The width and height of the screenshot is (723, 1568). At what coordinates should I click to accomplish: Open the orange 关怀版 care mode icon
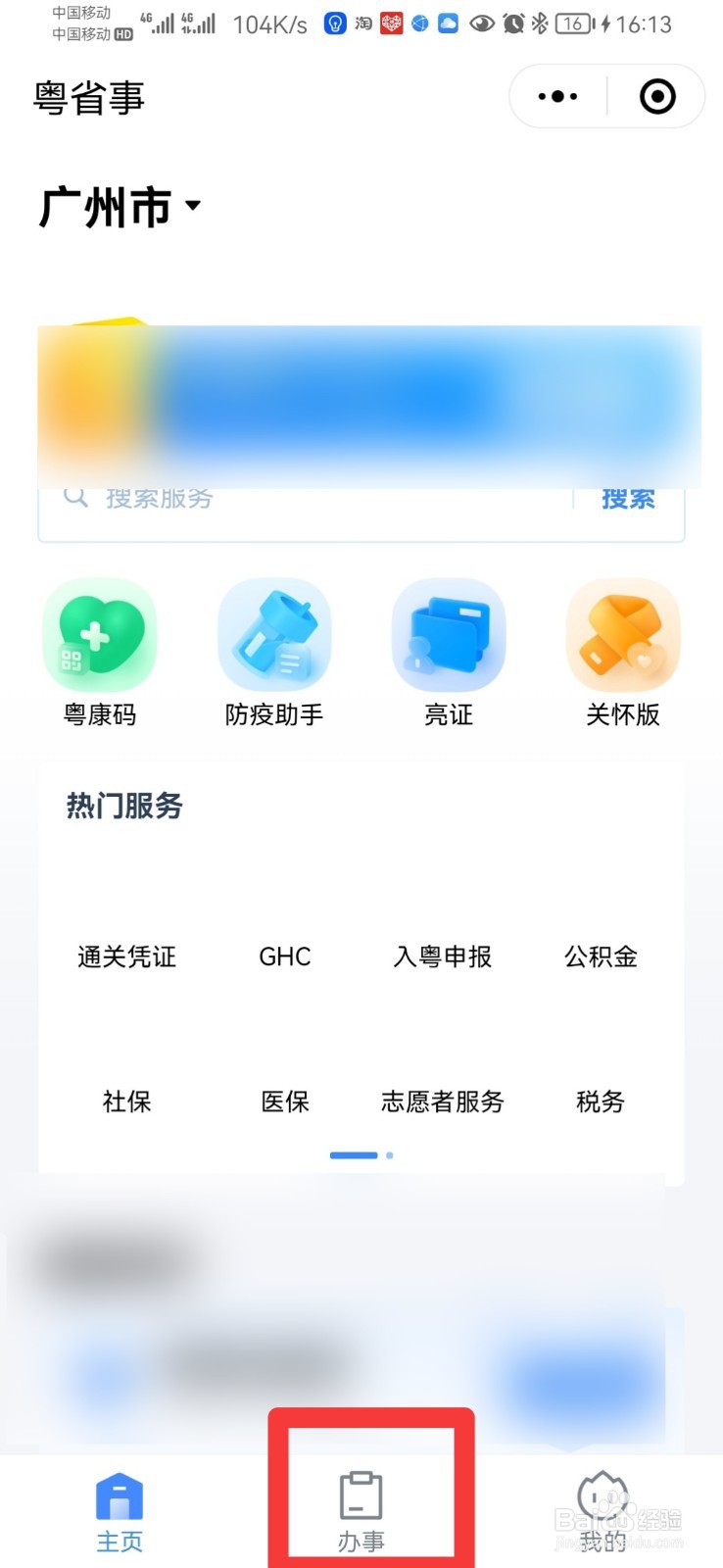[623, 634]
